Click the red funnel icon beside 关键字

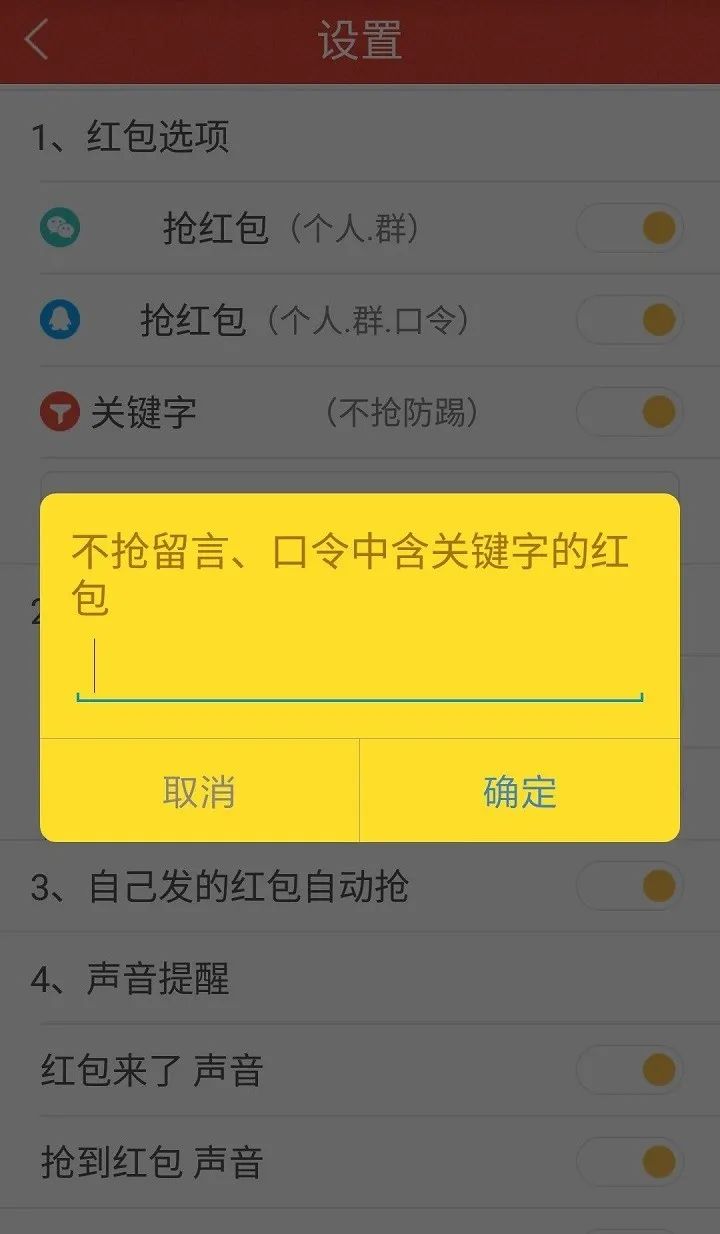pos(62,411)
